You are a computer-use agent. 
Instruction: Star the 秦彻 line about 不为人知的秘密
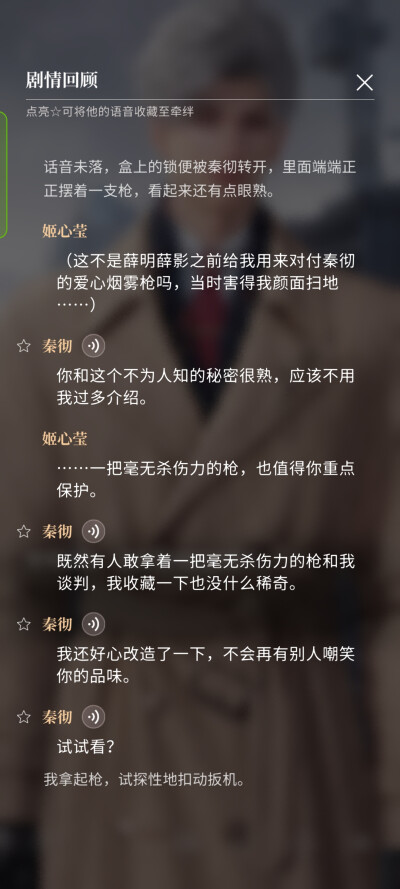[x=24, y=346]
